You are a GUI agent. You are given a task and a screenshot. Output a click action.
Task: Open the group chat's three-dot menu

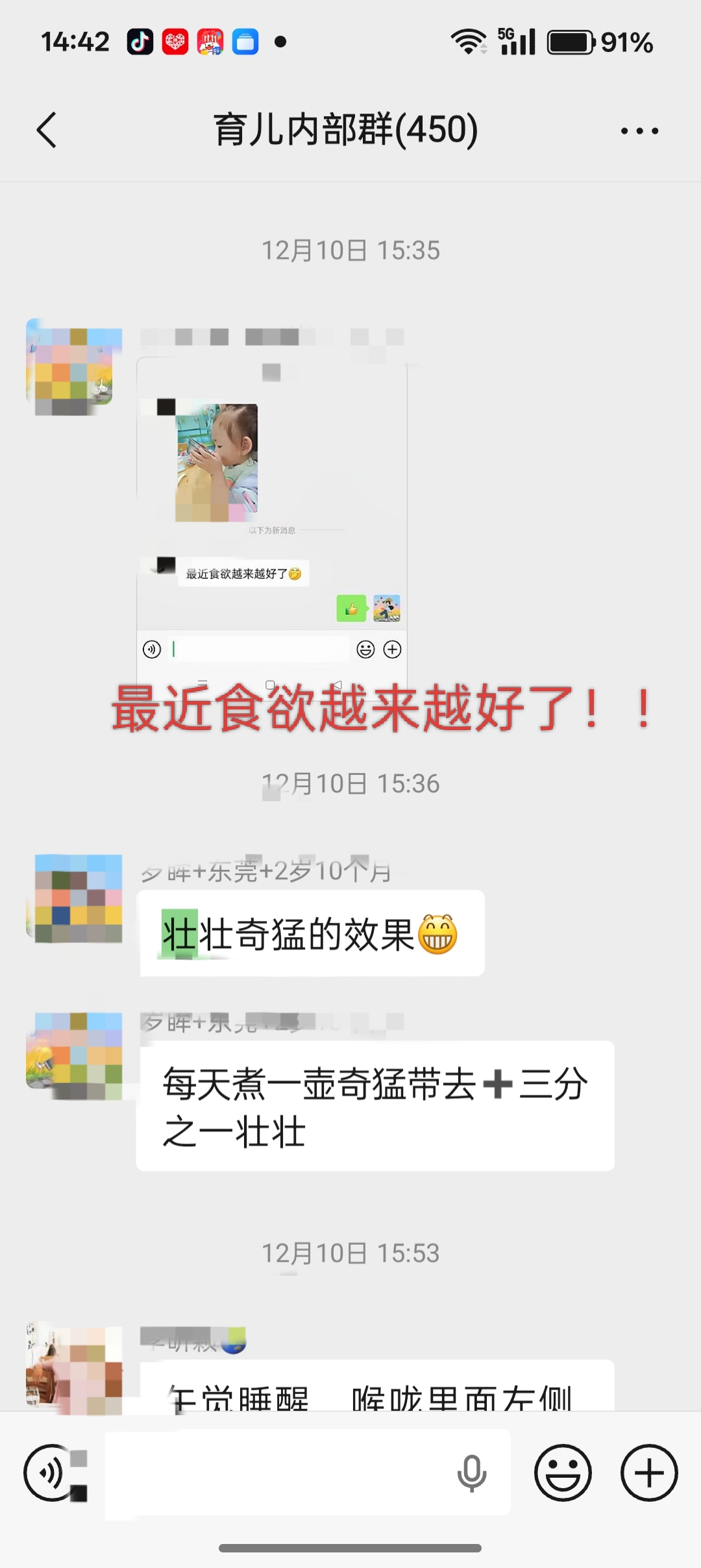click(639, 130)
